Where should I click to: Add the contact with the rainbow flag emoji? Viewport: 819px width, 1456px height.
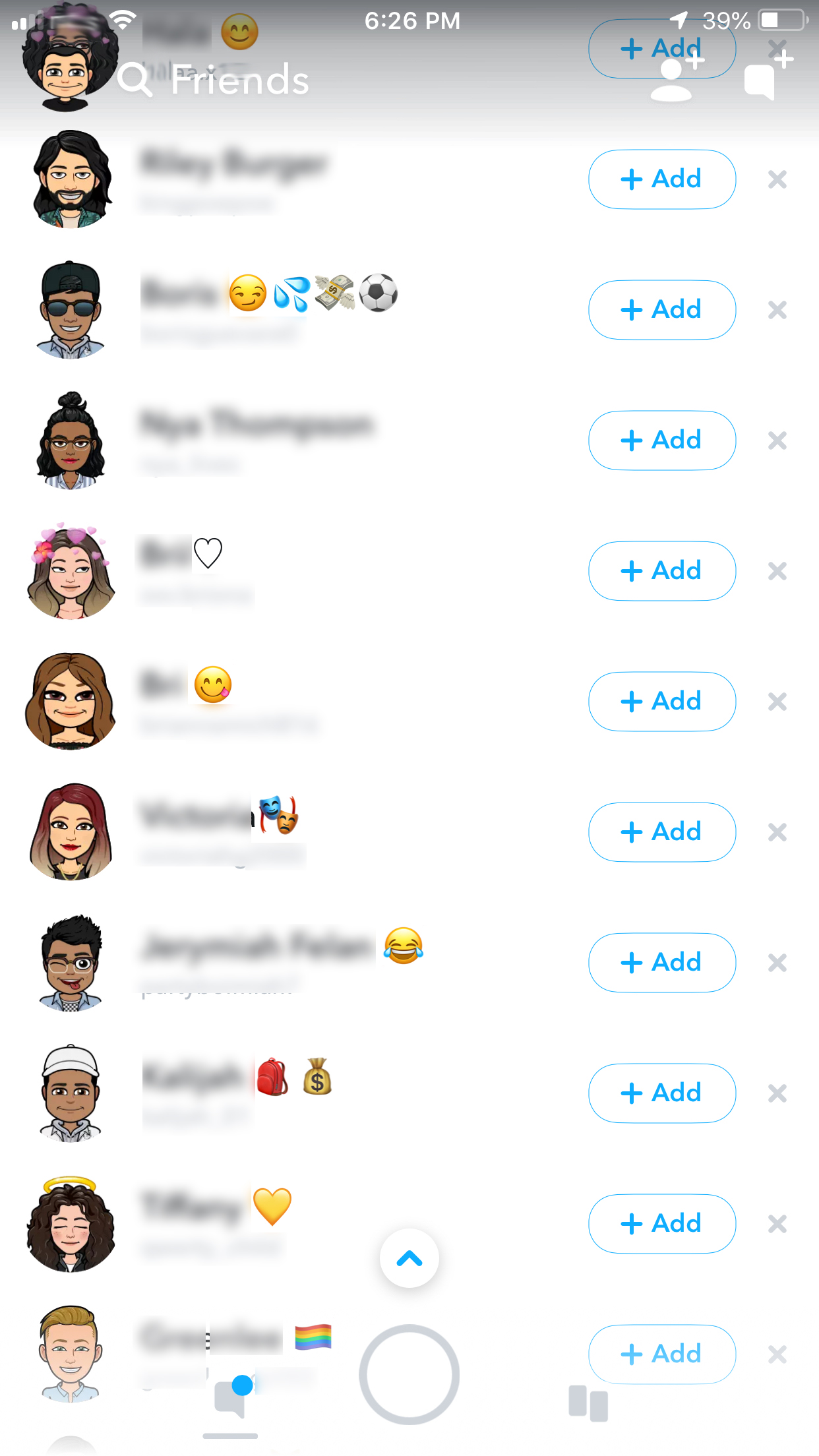(x=662, y=1354)
